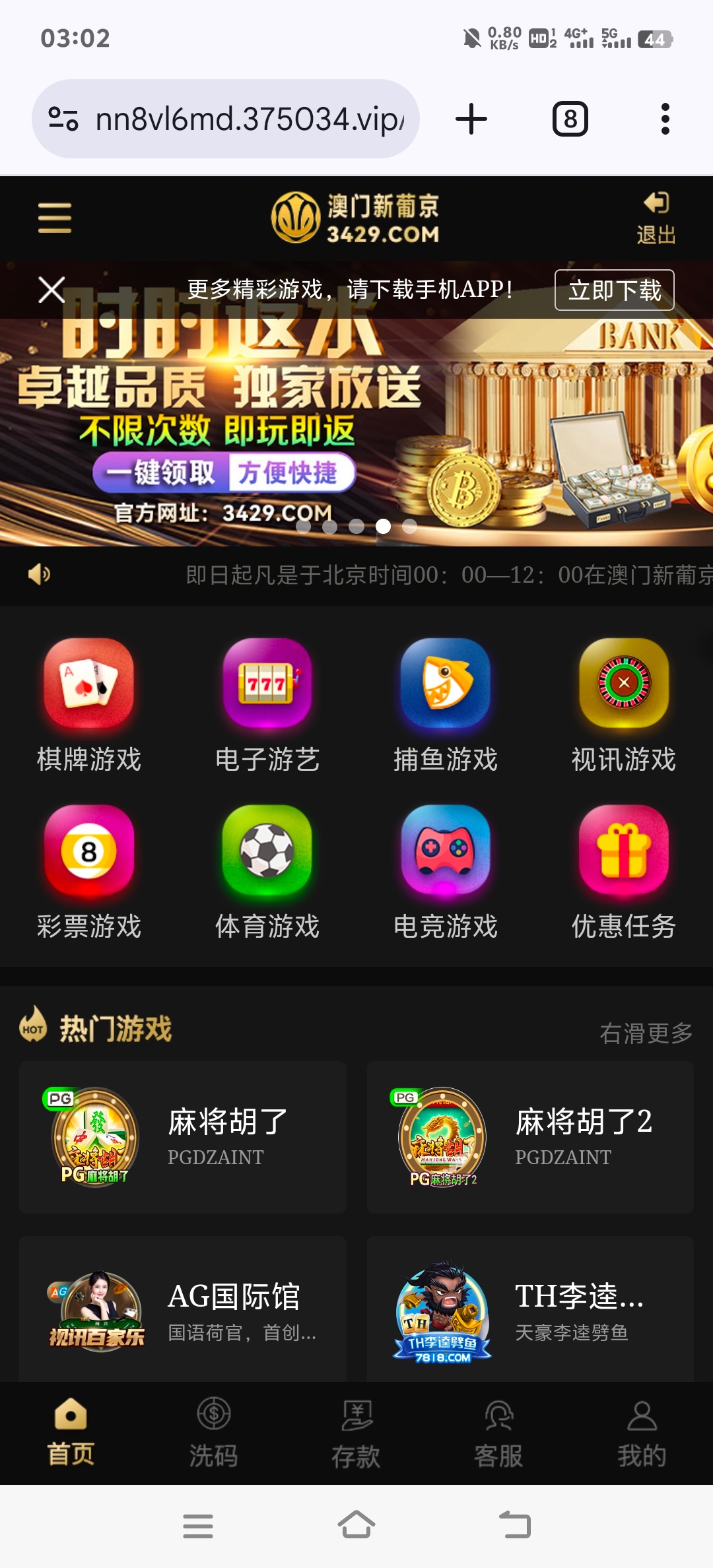Open the browser's three-dot overflow menu
This screenshot has height=1568, width=713.
click(665, 119)
